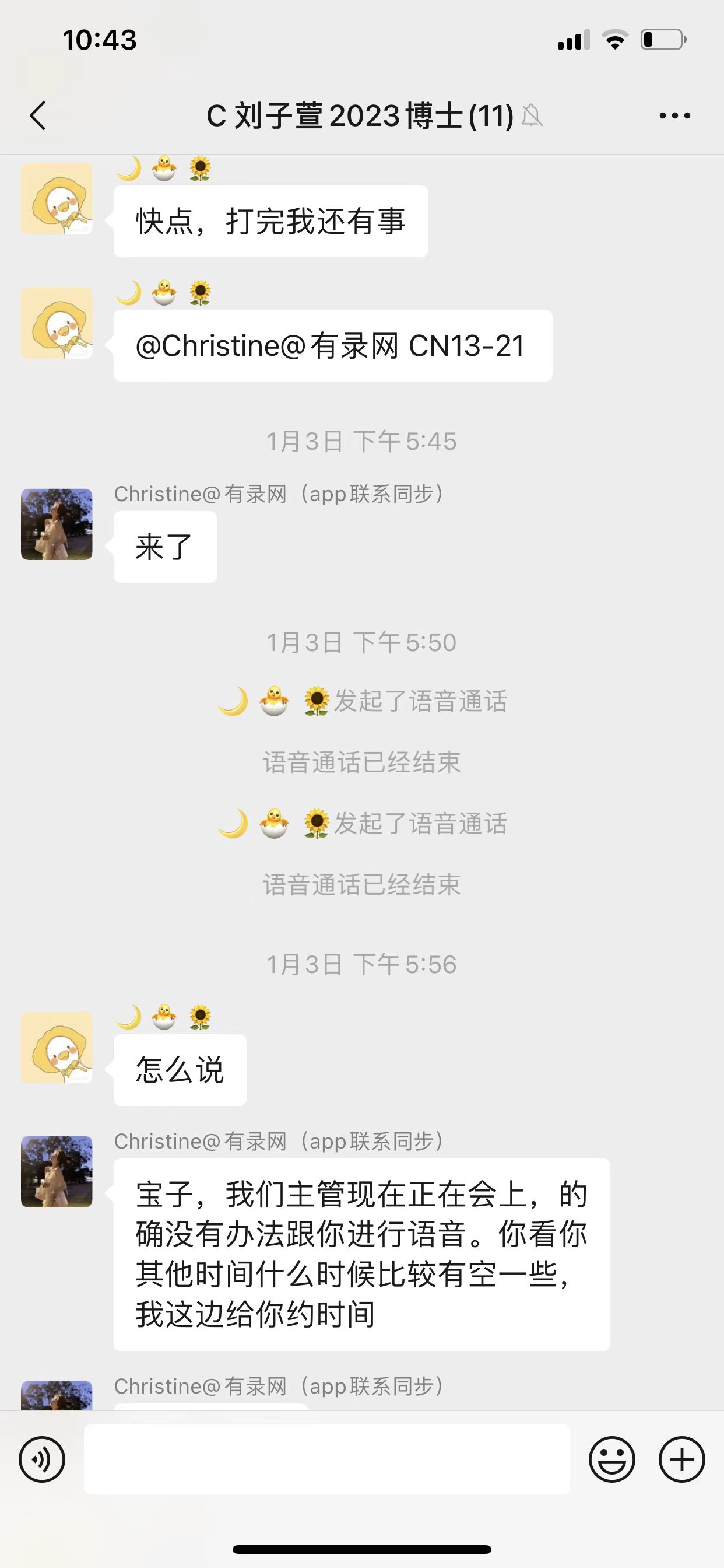Switch to voice message input
This screenshot has width=724, height=1568.
42,1459
